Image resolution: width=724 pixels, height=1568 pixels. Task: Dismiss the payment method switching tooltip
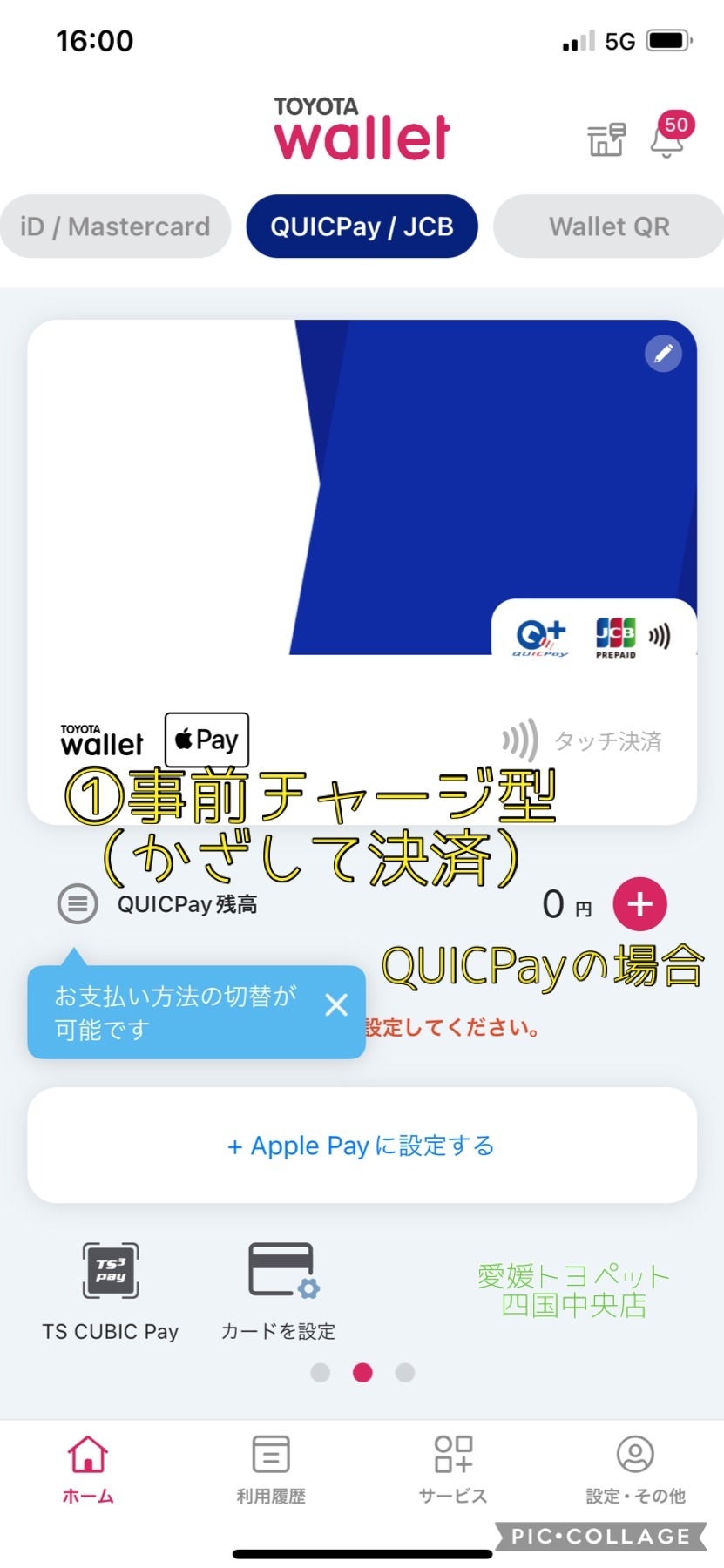(336, 1005)
